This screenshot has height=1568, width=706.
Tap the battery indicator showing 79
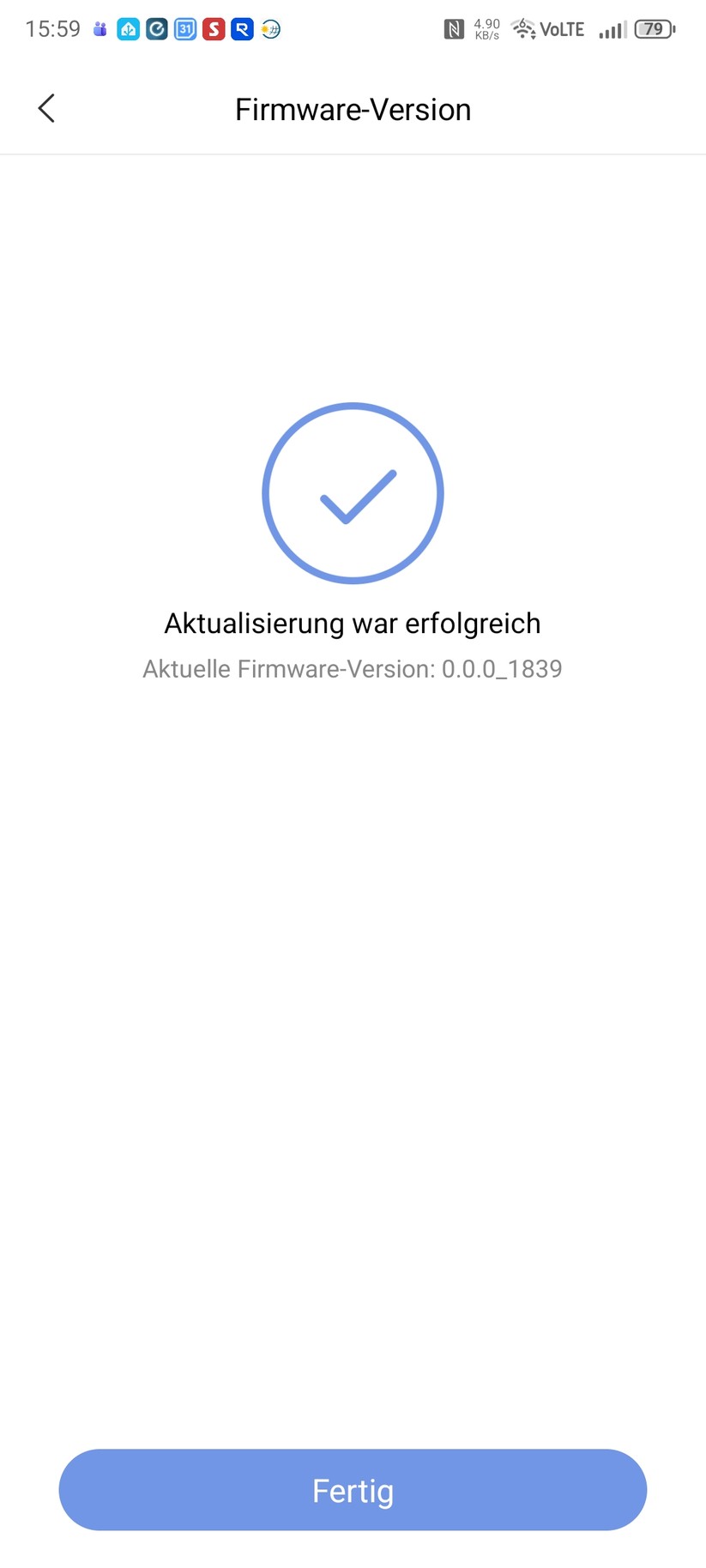point(651,28)
